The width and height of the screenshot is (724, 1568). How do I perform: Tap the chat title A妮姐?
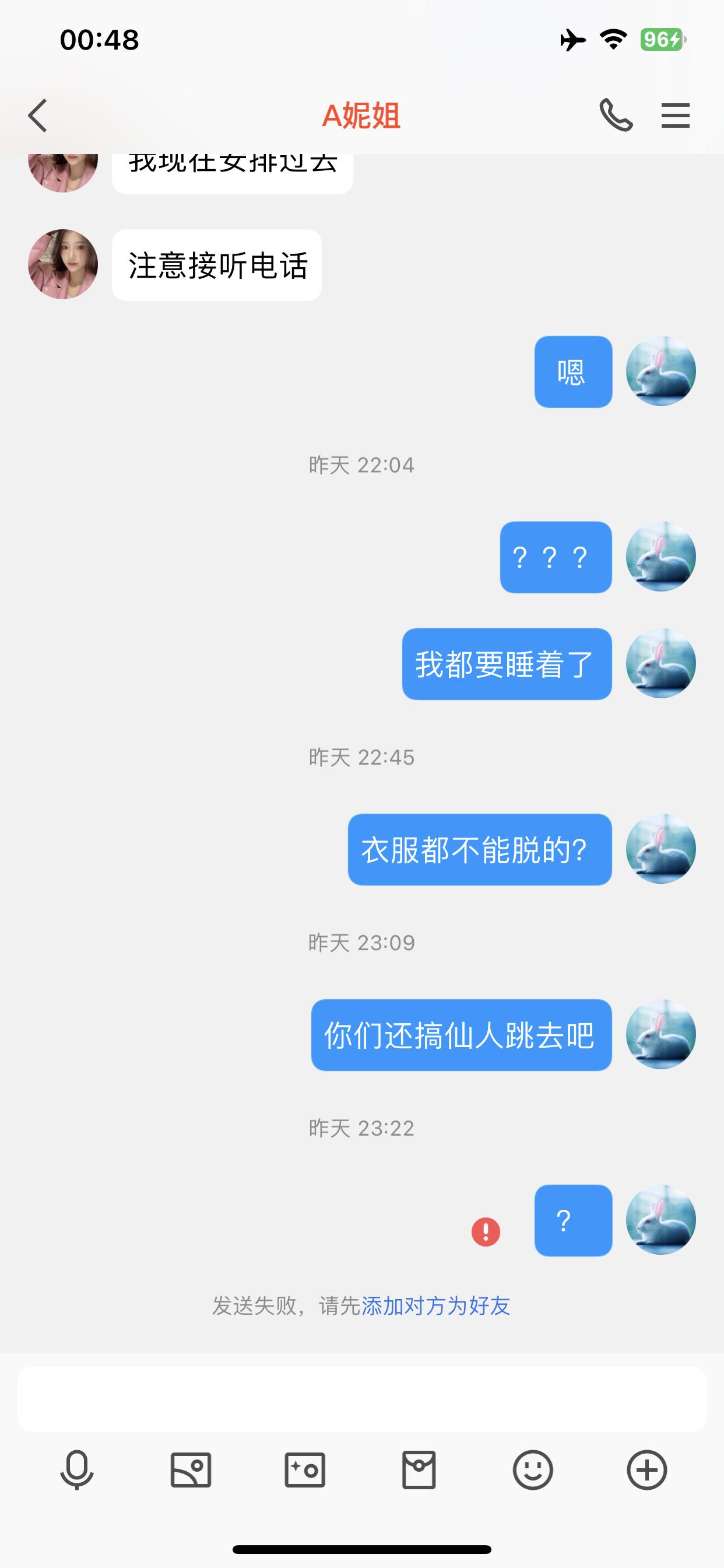[361, 117]
